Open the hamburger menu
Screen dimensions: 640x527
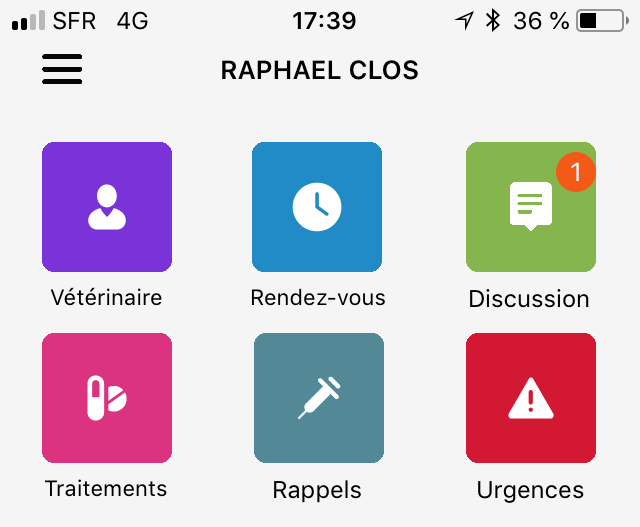click(62, 68)
